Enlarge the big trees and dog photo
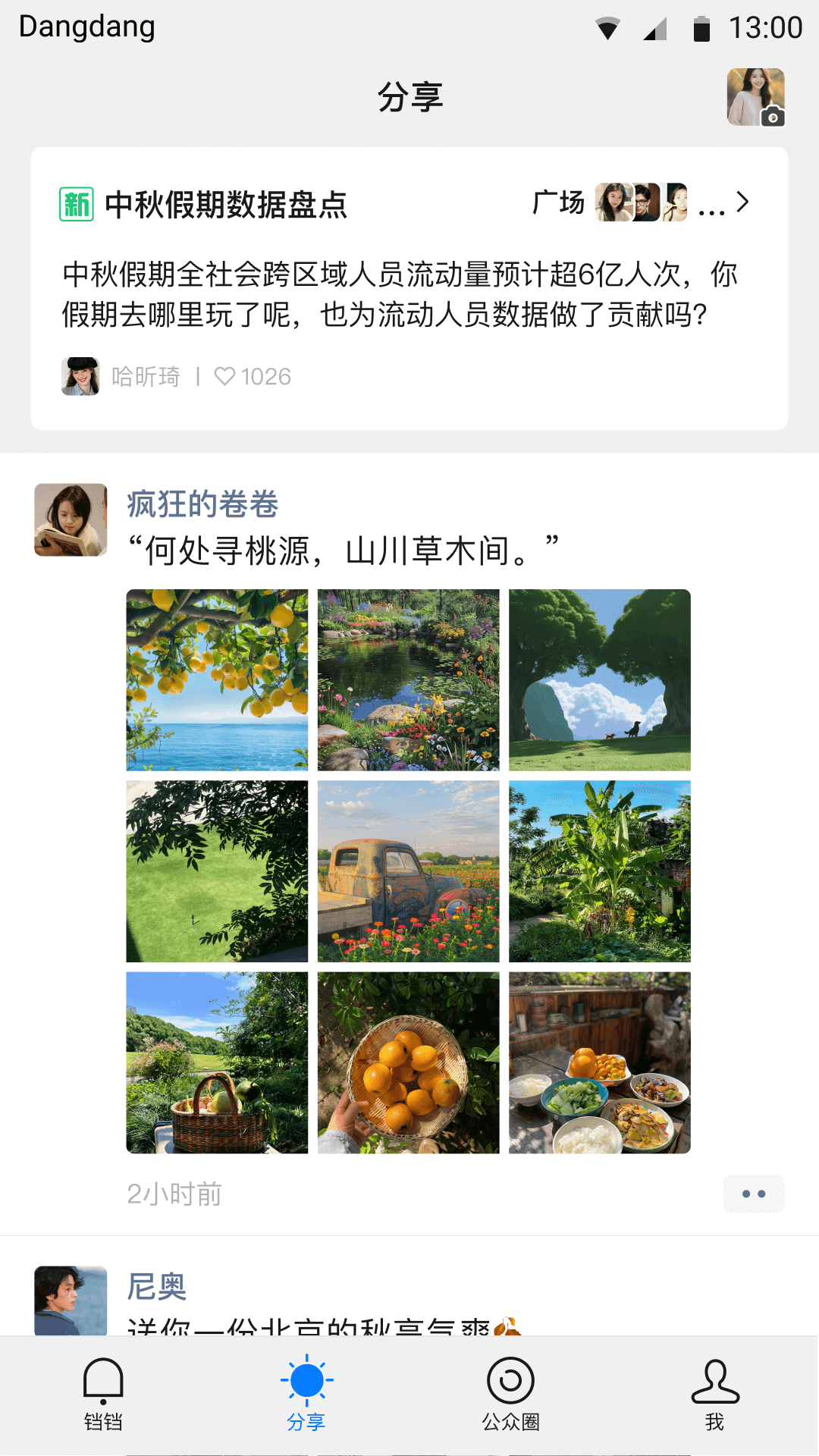Image resolution: width=819 pixels, height=1456 pixels. point(600,680)
